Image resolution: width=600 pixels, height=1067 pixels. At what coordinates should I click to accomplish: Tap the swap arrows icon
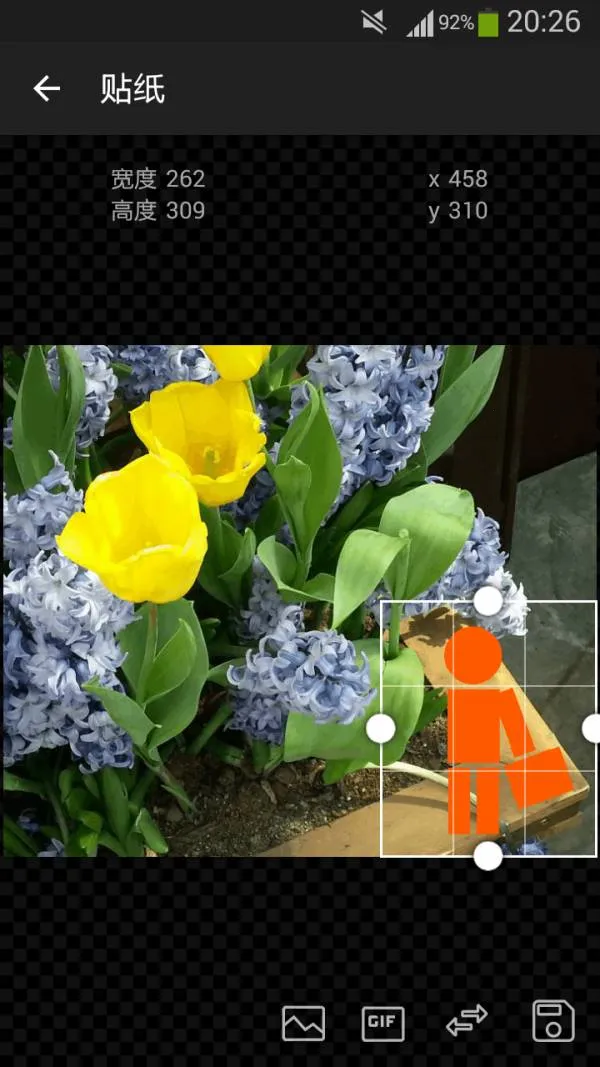coord(467,1021)
